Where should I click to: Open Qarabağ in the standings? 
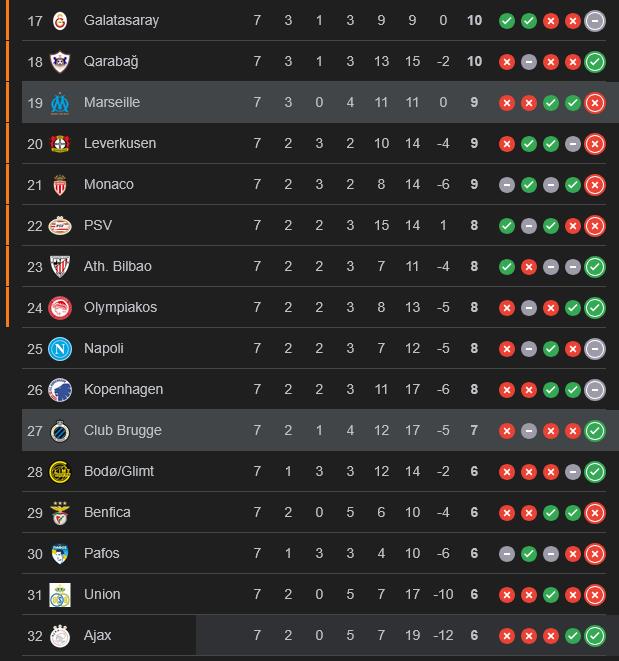(110, 61)
